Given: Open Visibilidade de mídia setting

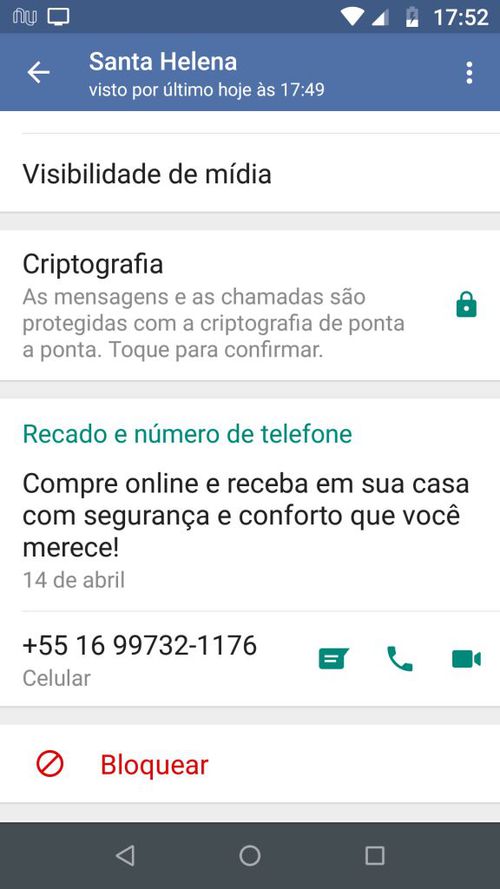Looking at the screenshot, I should click(x=250, y=173).
